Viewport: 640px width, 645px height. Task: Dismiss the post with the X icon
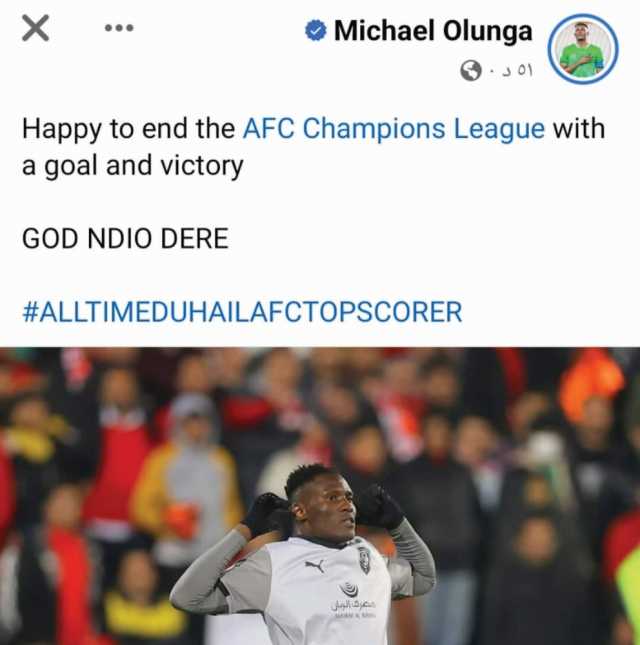(x=35, y=29)
